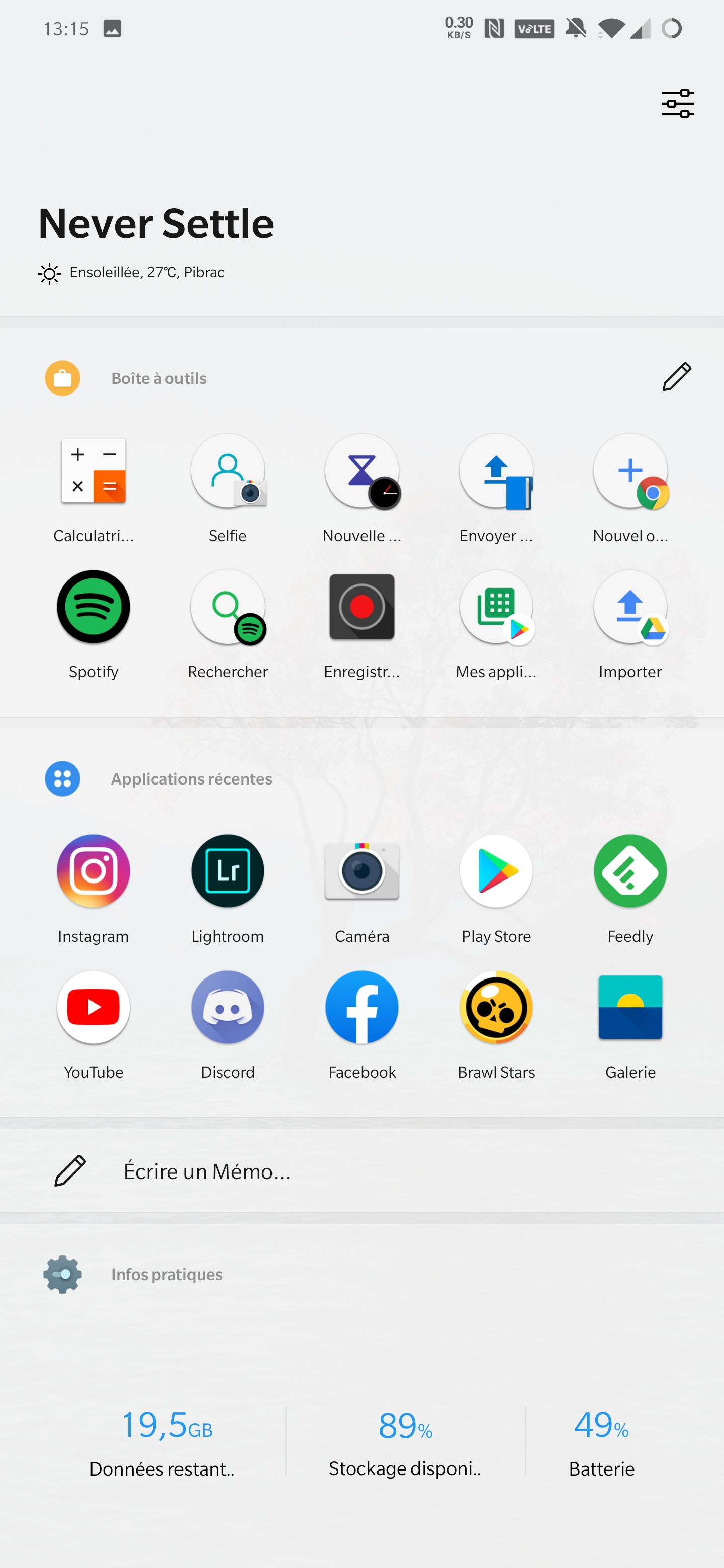Open the shelf settings sliders icon
The image size is (724, 1568).
[678, 104]
